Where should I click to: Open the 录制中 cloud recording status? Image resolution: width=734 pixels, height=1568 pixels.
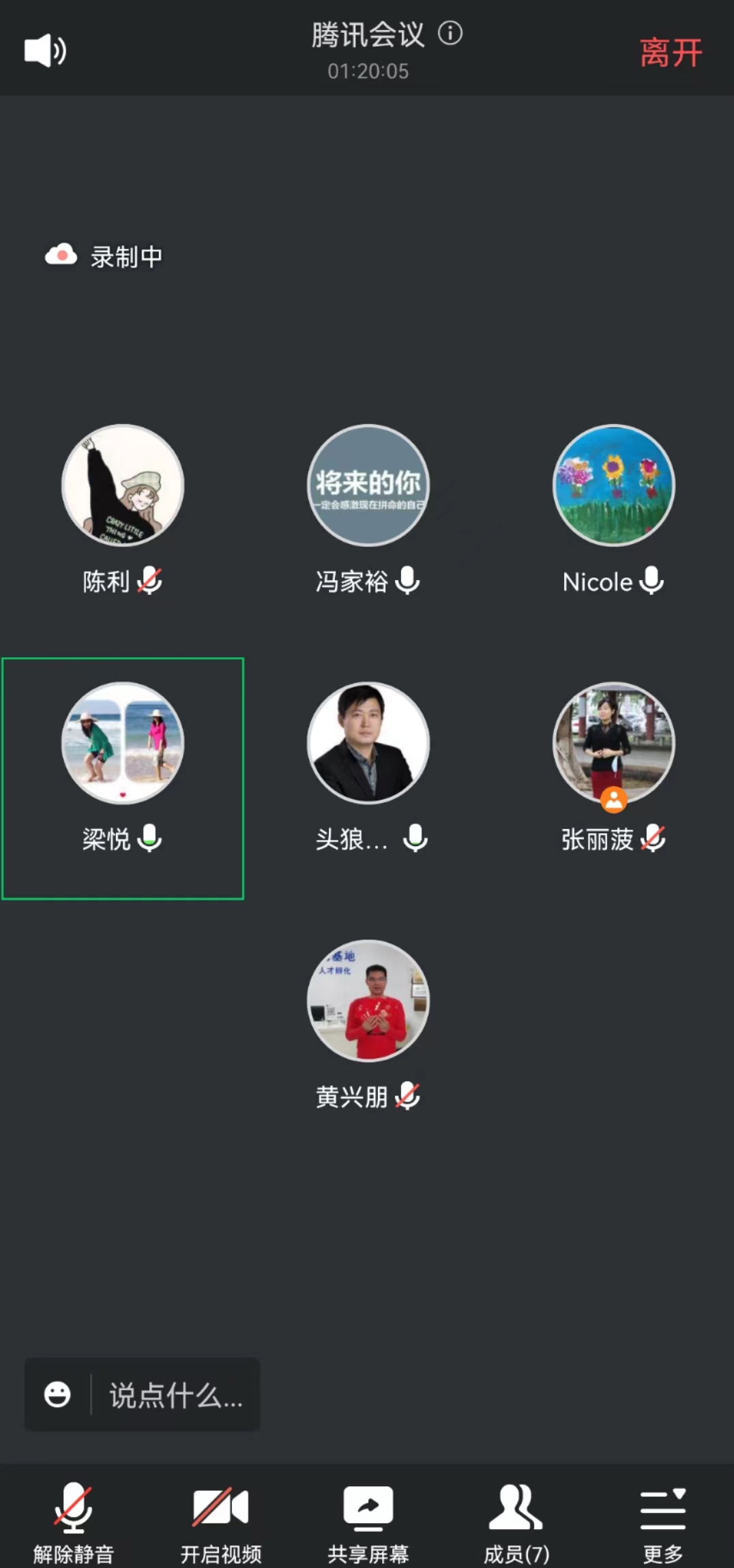104,256
